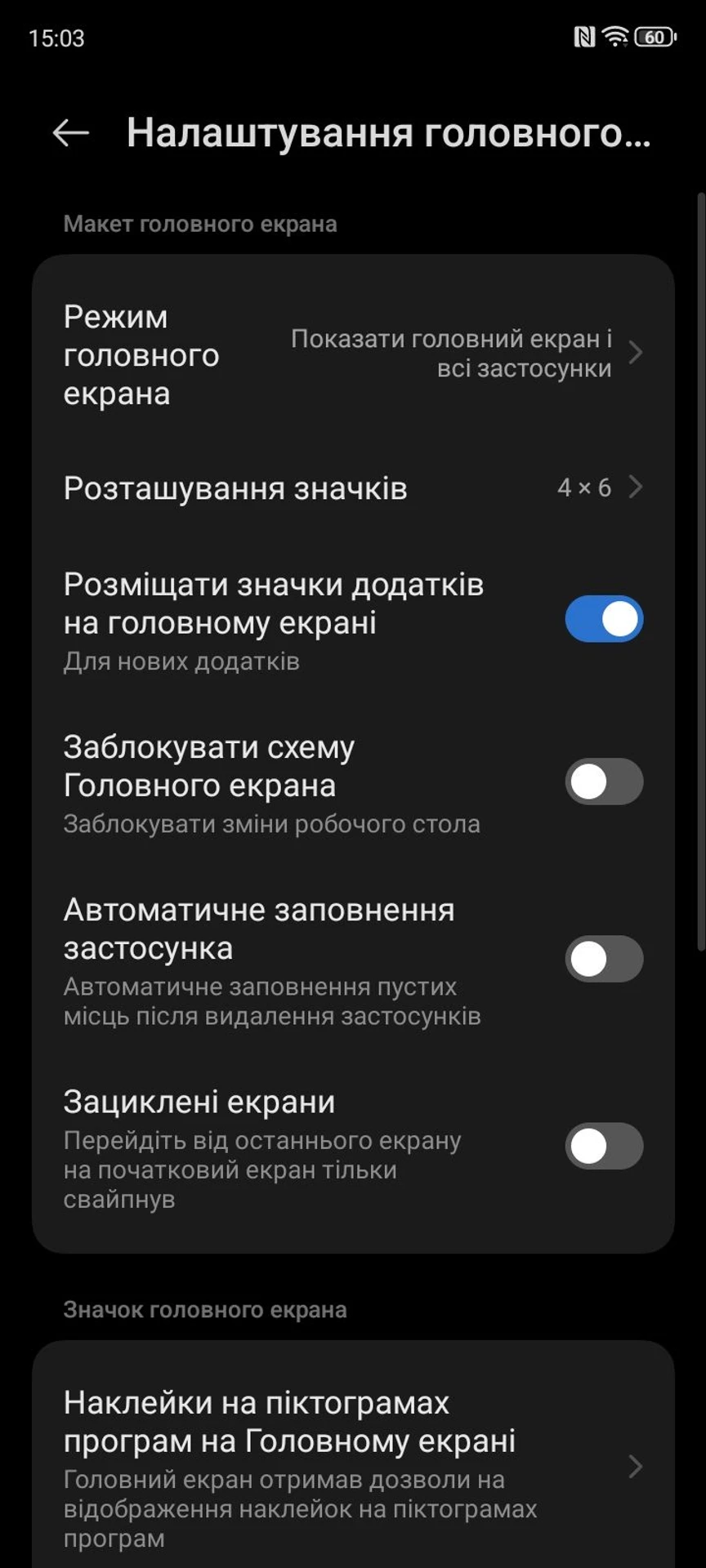Screen dimensions: 706x1568
Task: Toggle Зациклені екрани switch
Action: coord(603,1146)
